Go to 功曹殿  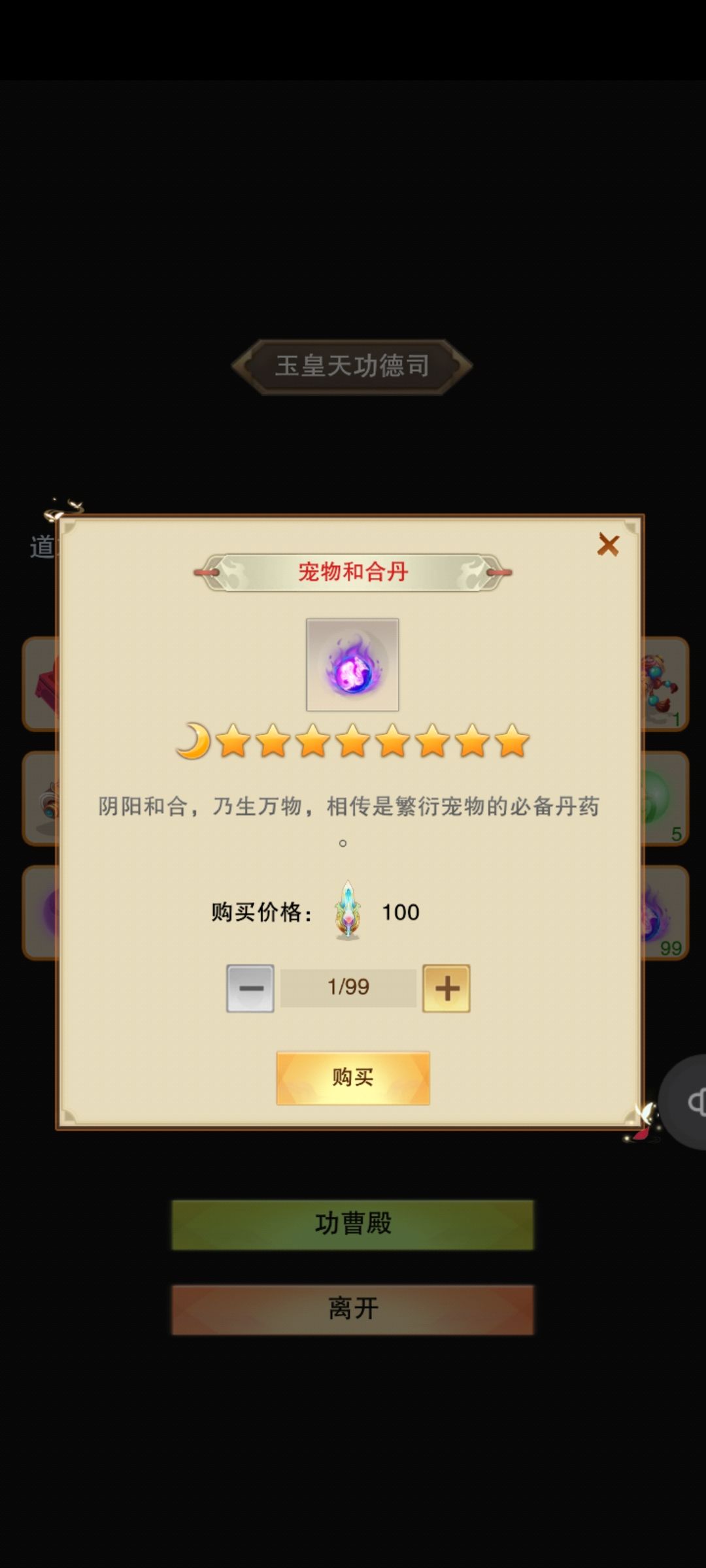coord(353,1224)
